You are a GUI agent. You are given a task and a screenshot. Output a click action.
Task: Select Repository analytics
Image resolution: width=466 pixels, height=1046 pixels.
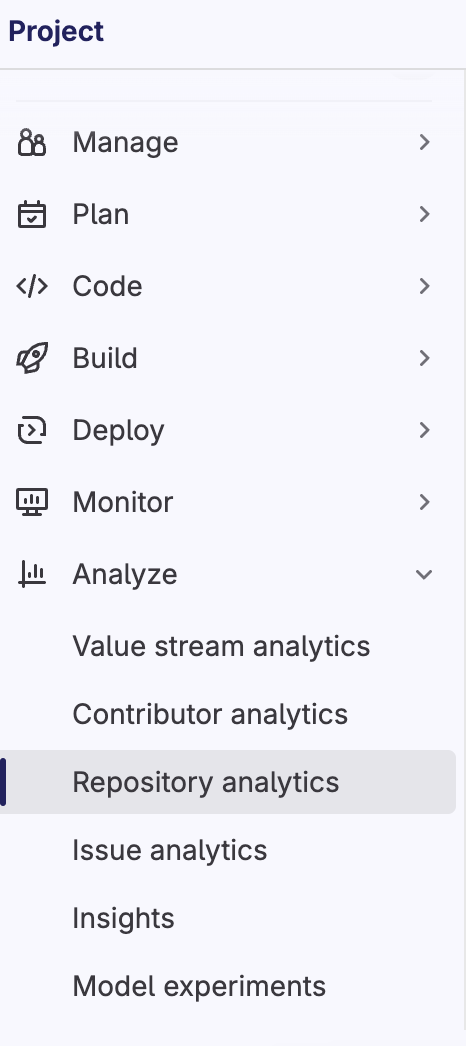(x=228, y=782)
